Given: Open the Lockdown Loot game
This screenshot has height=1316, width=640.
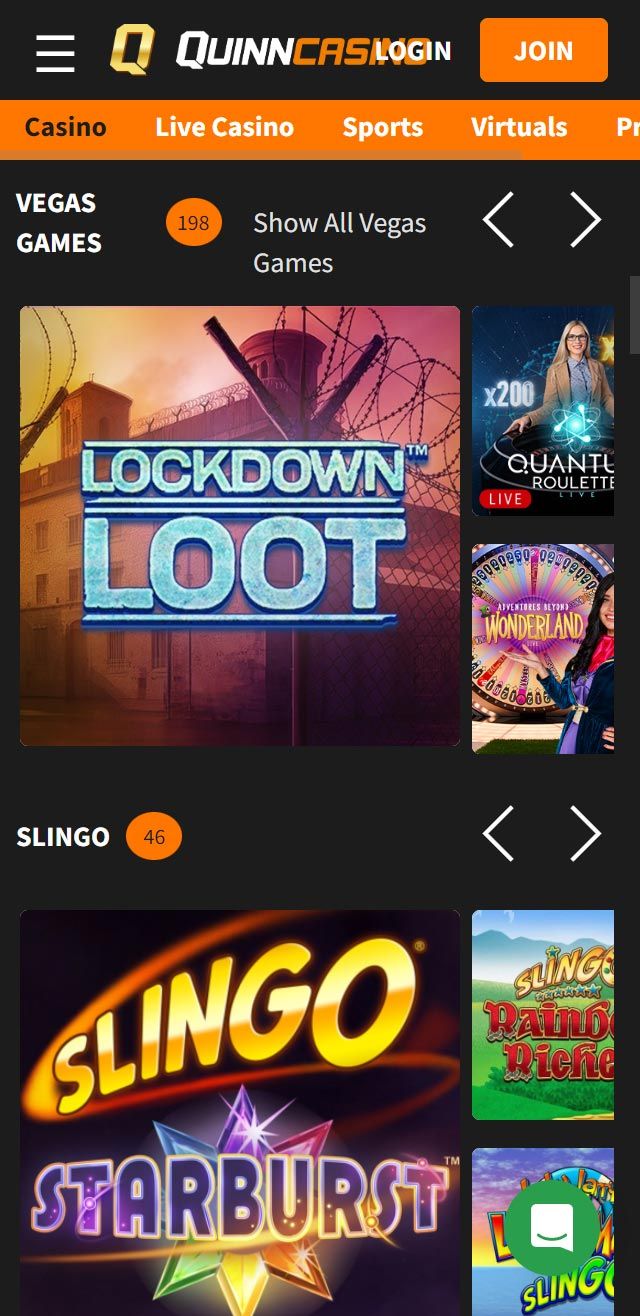Looking at the screenshot, I should pyautogui.click(x=240, y=526).
